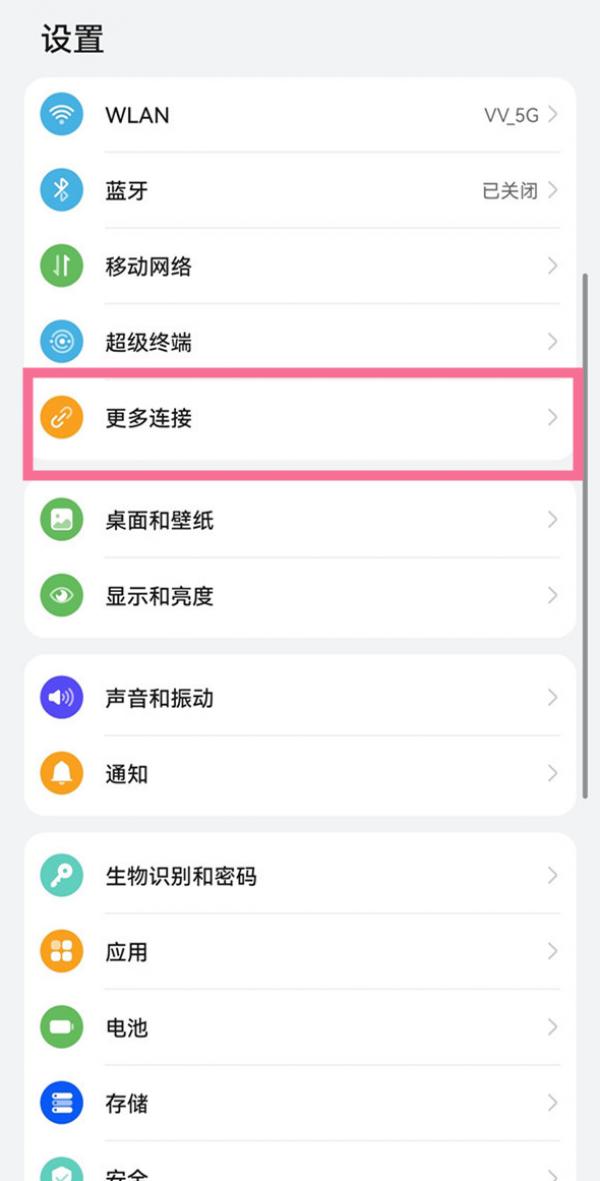The height and width of the screenshot is (1181, 600).
Task: Open WLAN settings
Action: tap(300, 114)
